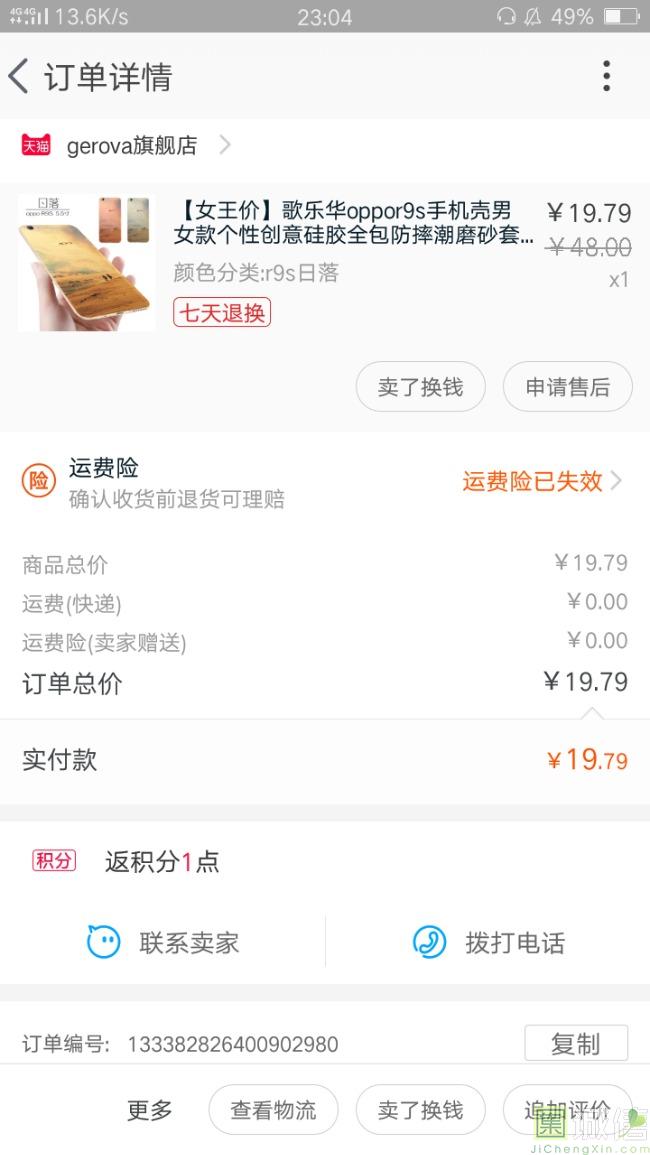Go back from the order details page

tap(20, 77)
